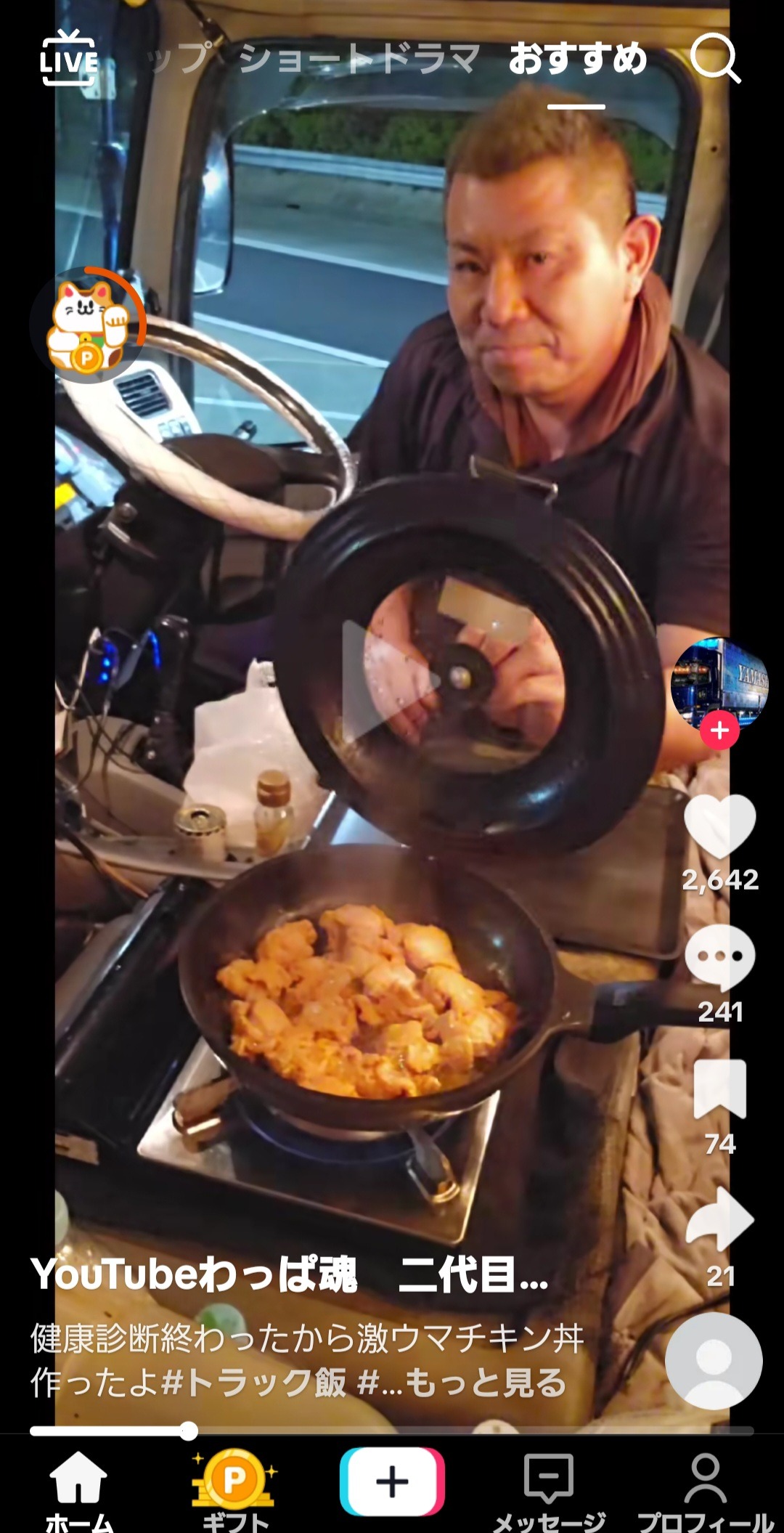This screenshot has width=784, height=1533.
Task: Go to the ホーム tab
Action: (78, 1489)
